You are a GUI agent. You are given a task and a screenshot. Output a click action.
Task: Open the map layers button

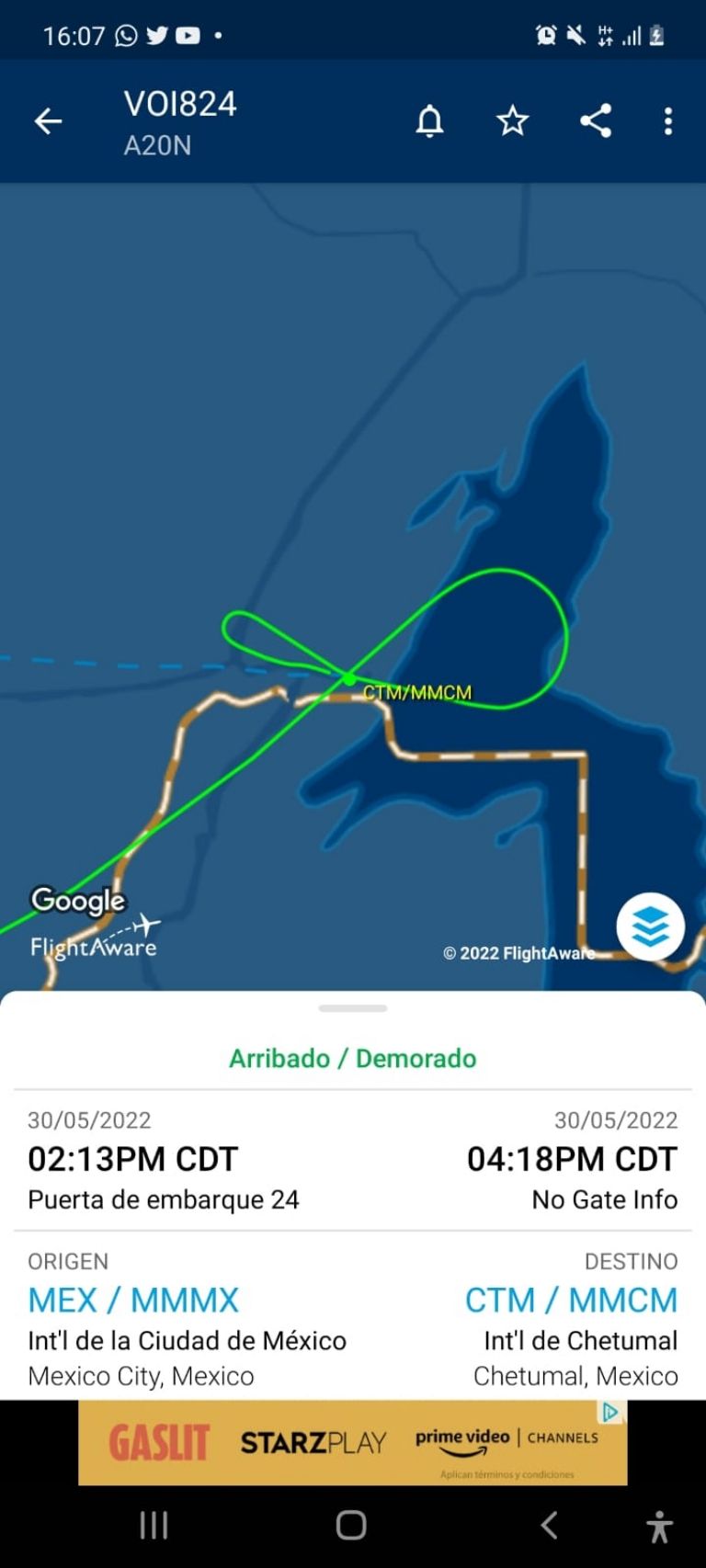coord(650,926)
